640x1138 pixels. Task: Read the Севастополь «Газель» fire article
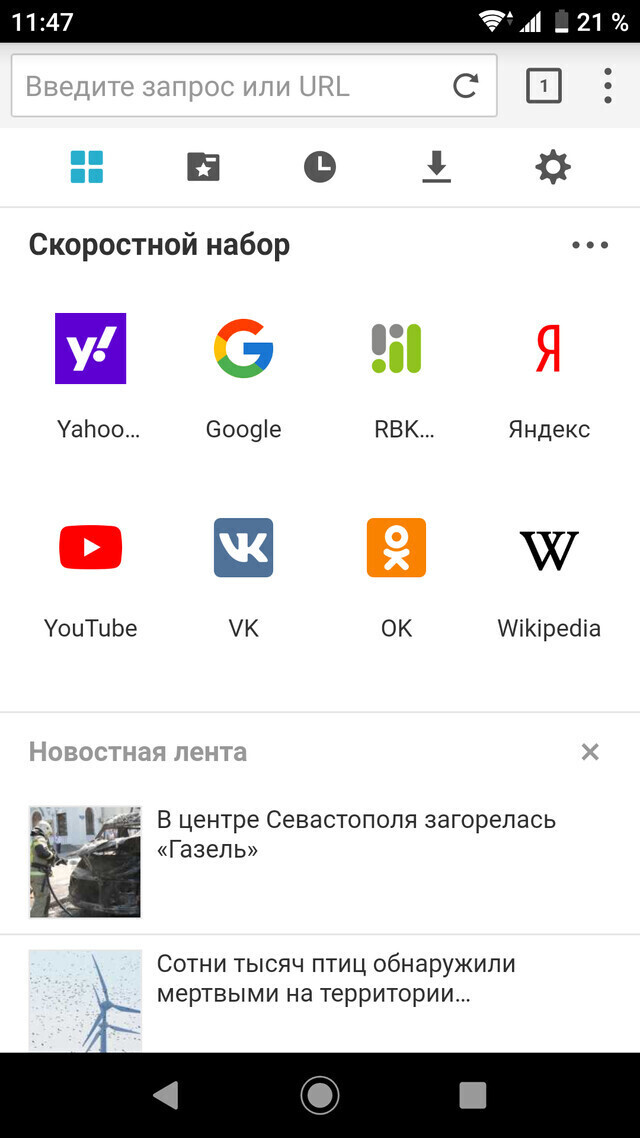[355, 835]
